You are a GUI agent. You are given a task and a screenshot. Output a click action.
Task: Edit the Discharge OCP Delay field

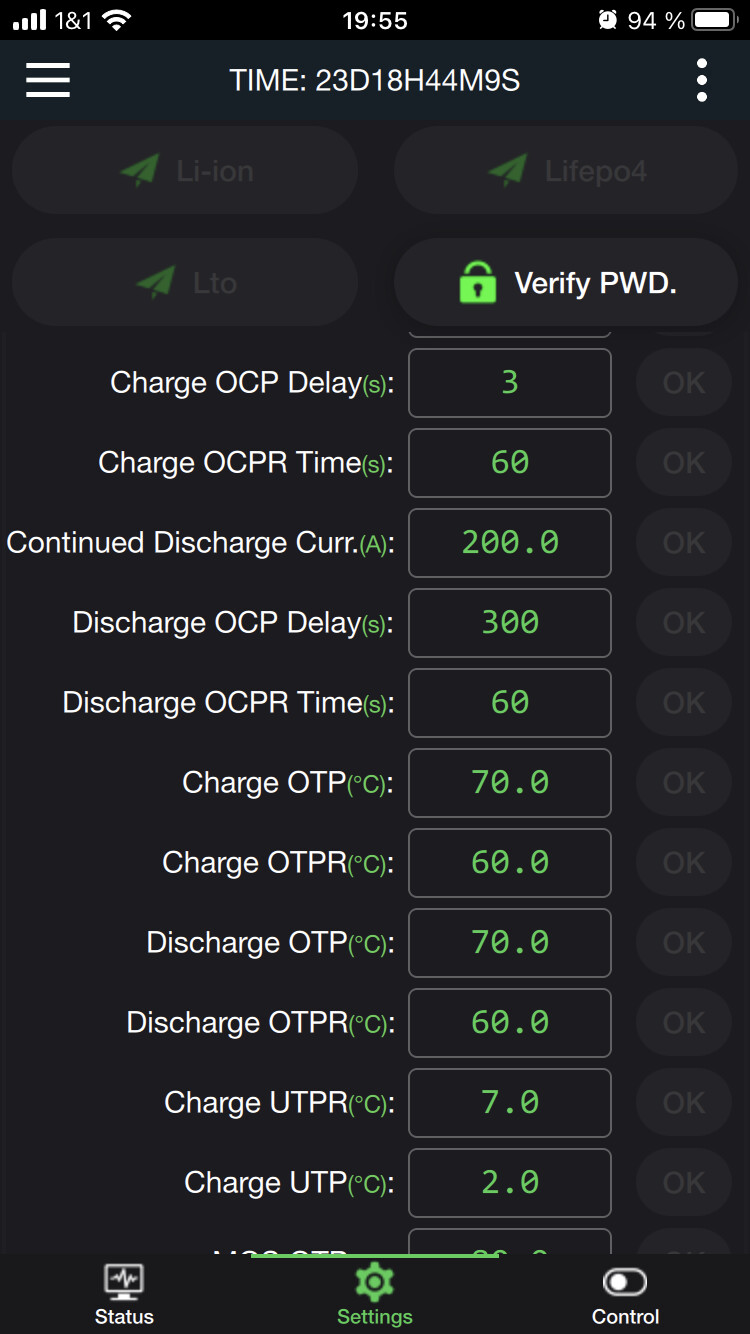510,623
